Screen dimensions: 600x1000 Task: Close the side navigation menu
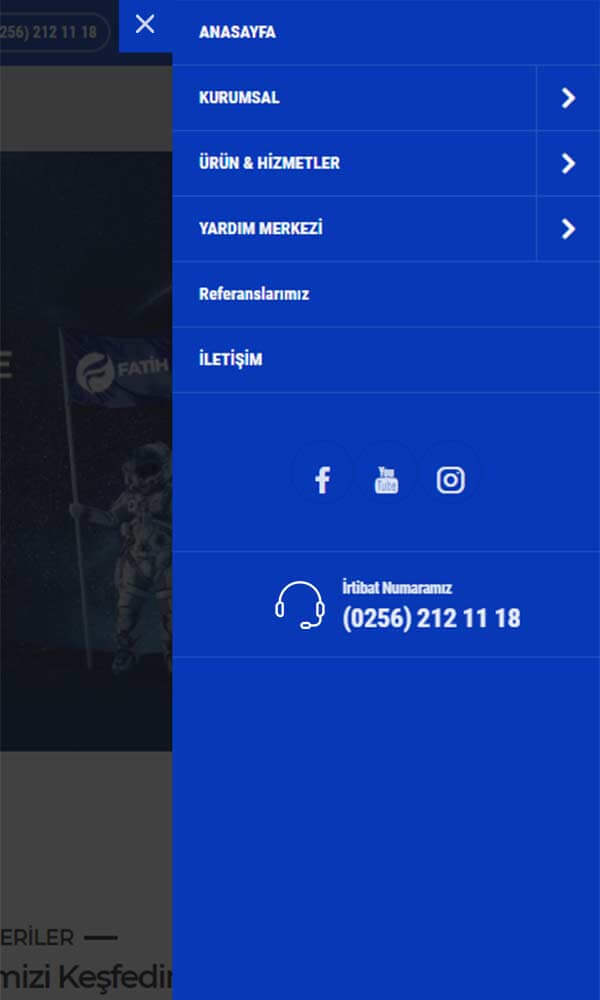pos(145,24)
